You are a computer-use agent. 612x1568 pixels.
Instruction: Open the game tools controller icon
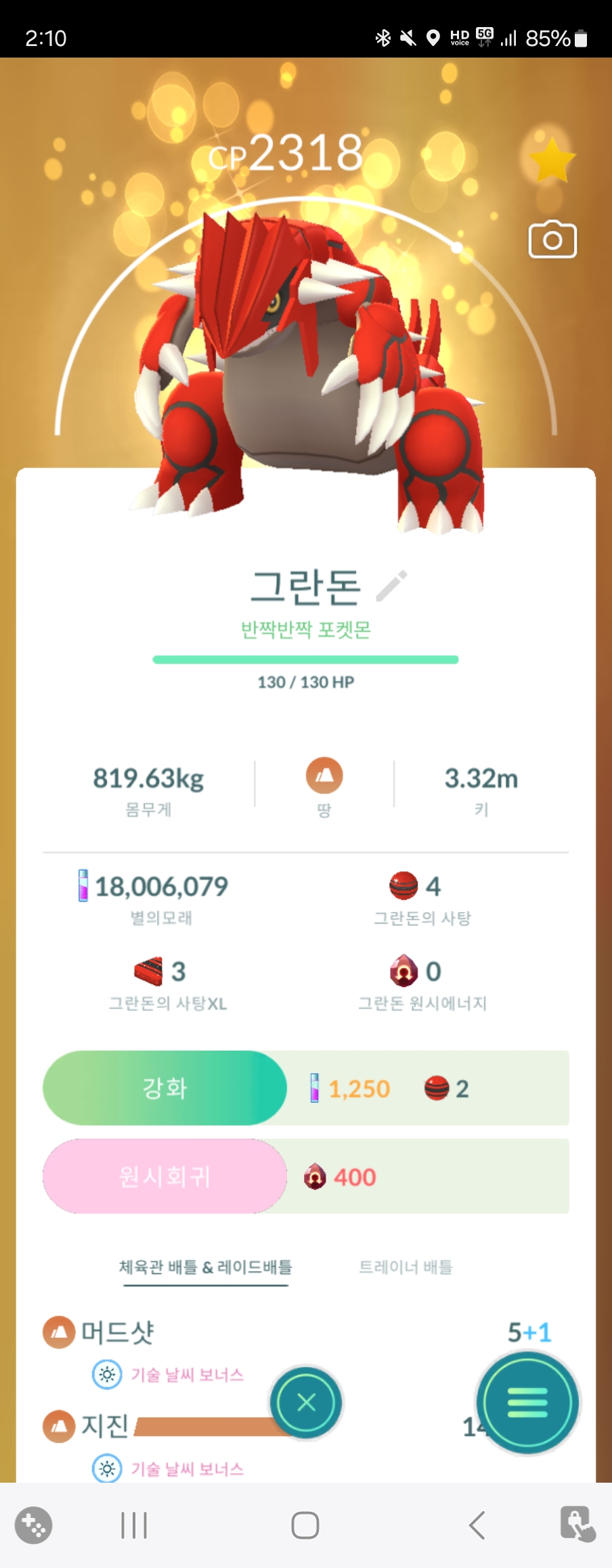point(33,1525)
